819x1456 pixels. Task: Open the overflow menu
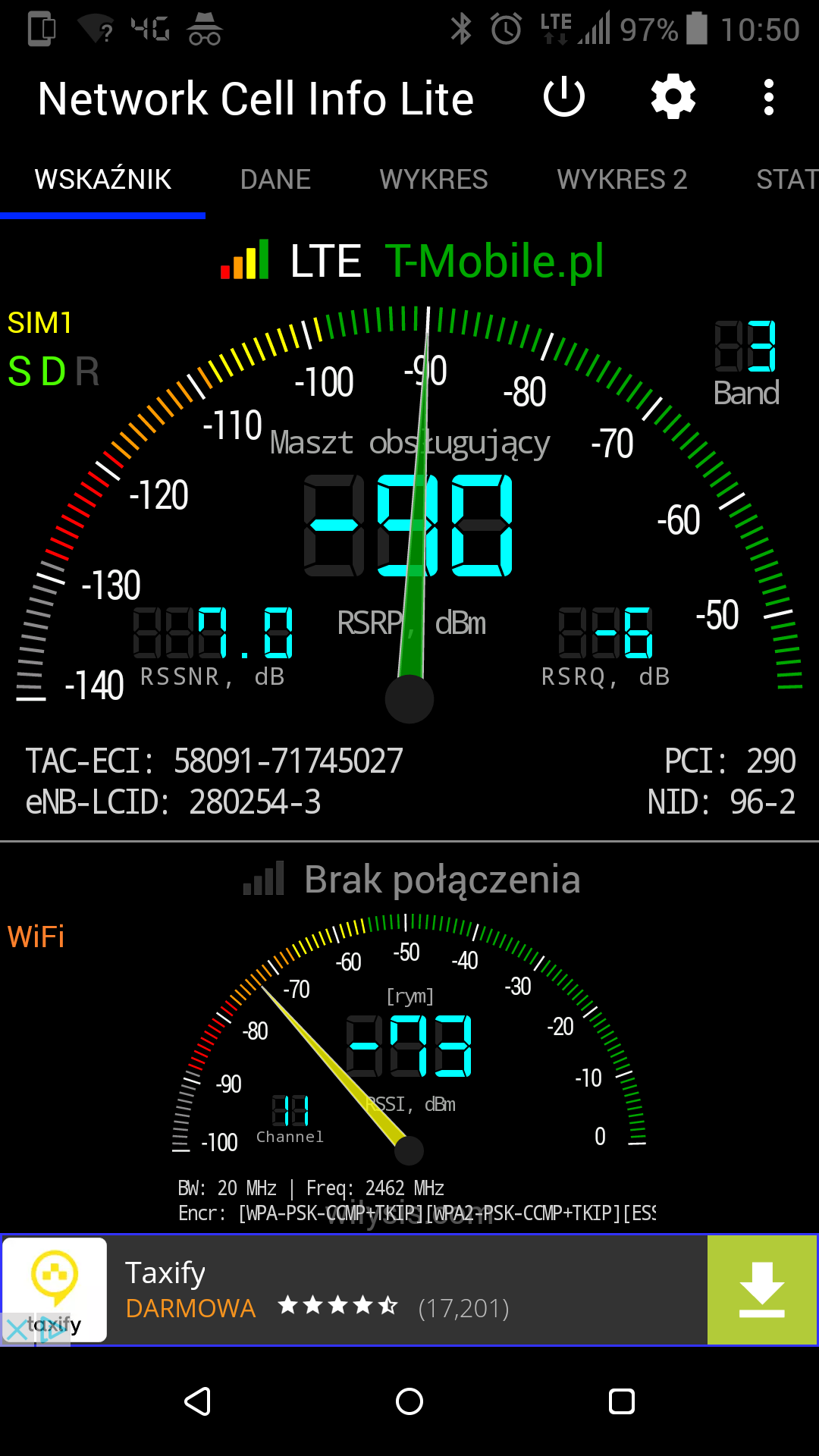point(769,98)
